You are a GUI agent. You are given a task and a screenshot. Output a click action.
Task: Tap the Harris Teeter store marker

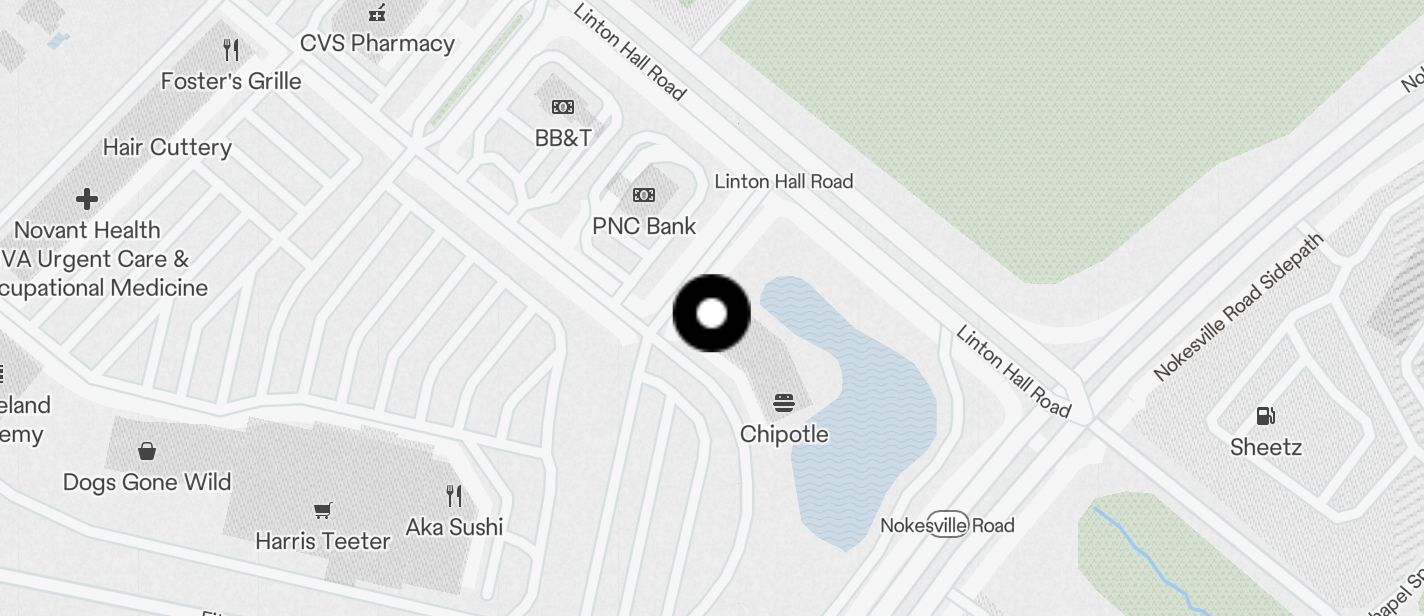(322, 511)
